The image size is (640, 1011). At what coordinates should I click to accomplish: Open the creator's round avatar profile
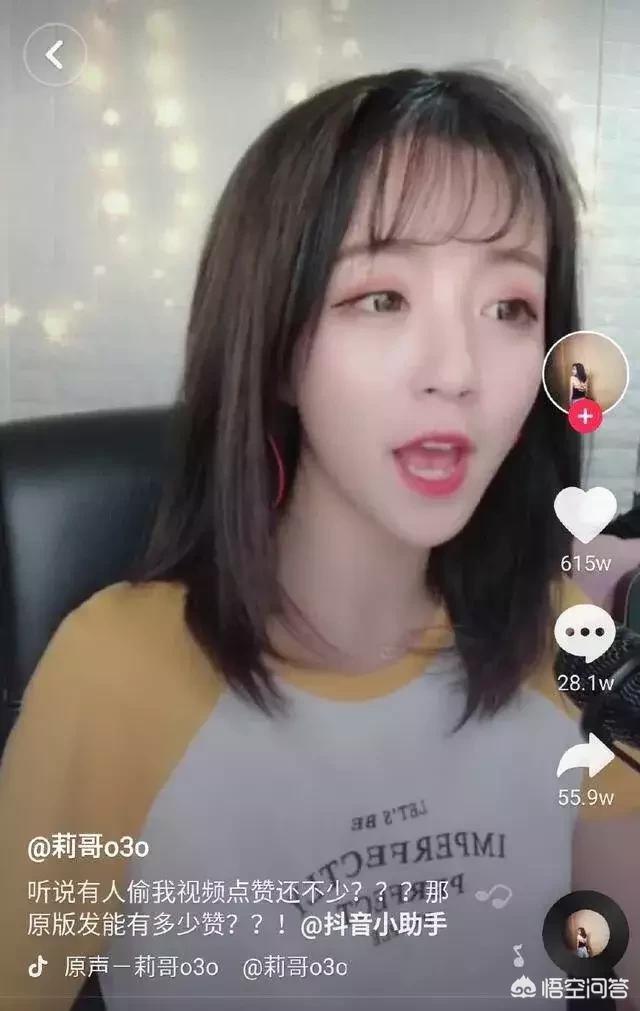(585, 372)
